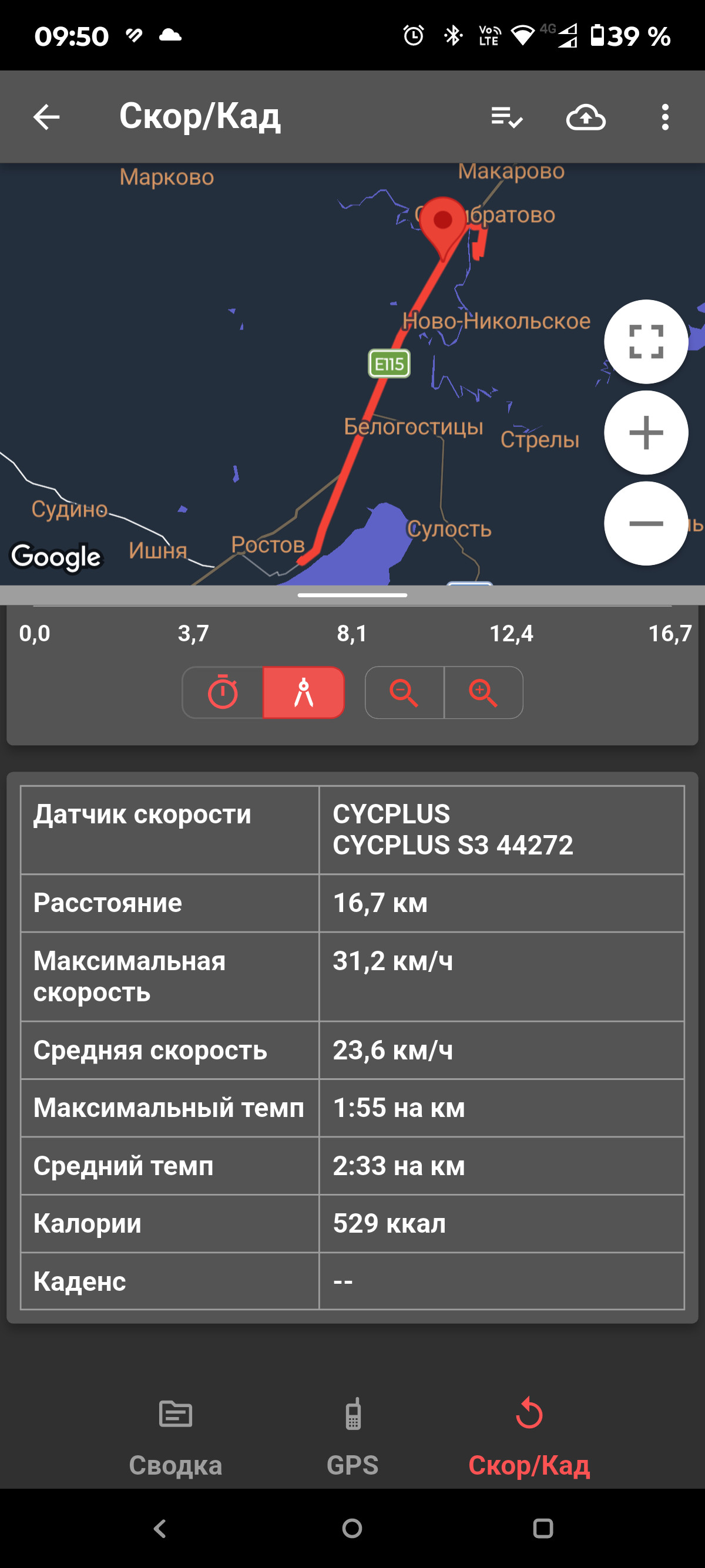Open the three-dot overflow menu
Image resolution: width=705 pixels, height=1568 pixels.
pyautogui.click(x=665, y=117)
